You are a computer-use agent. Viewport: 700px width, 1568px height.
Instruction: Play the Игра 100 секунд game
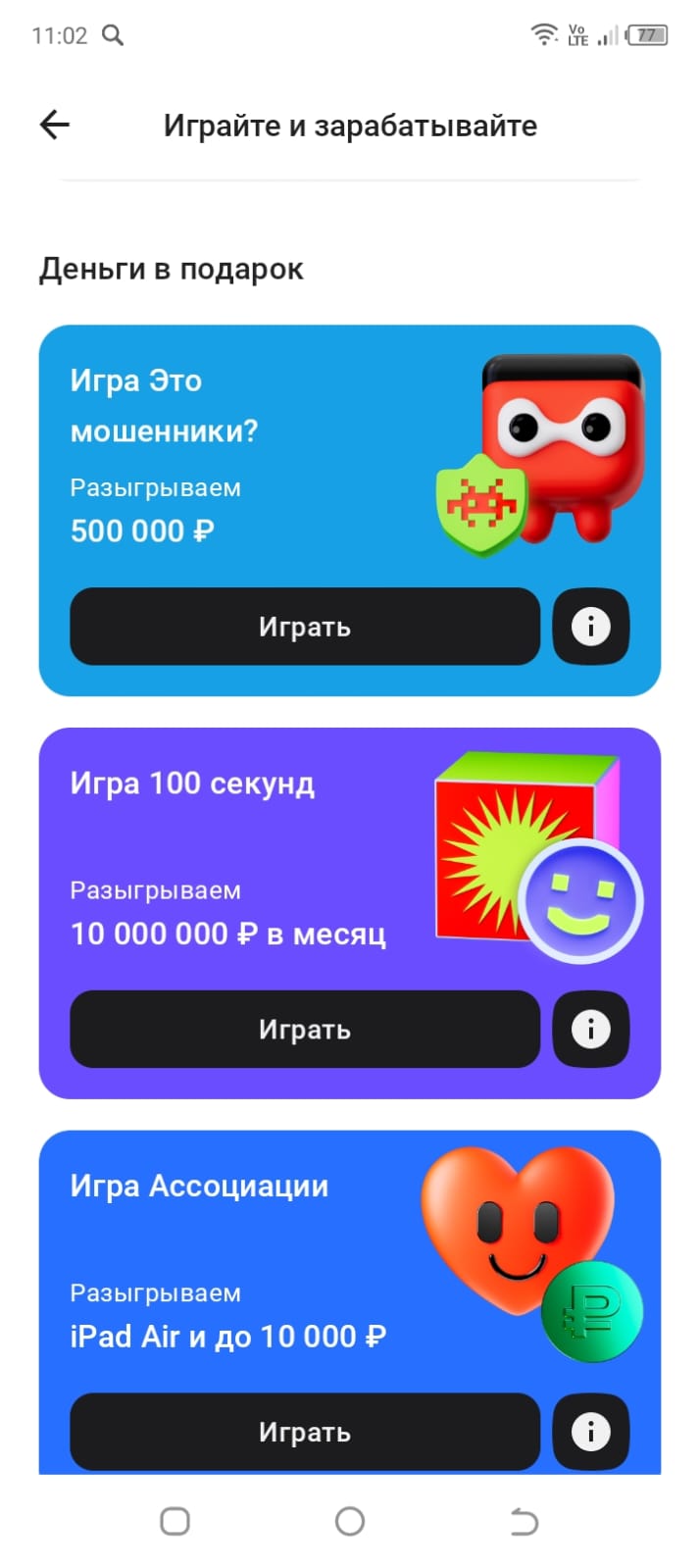pyautogui.click(x=304, y=1030)
